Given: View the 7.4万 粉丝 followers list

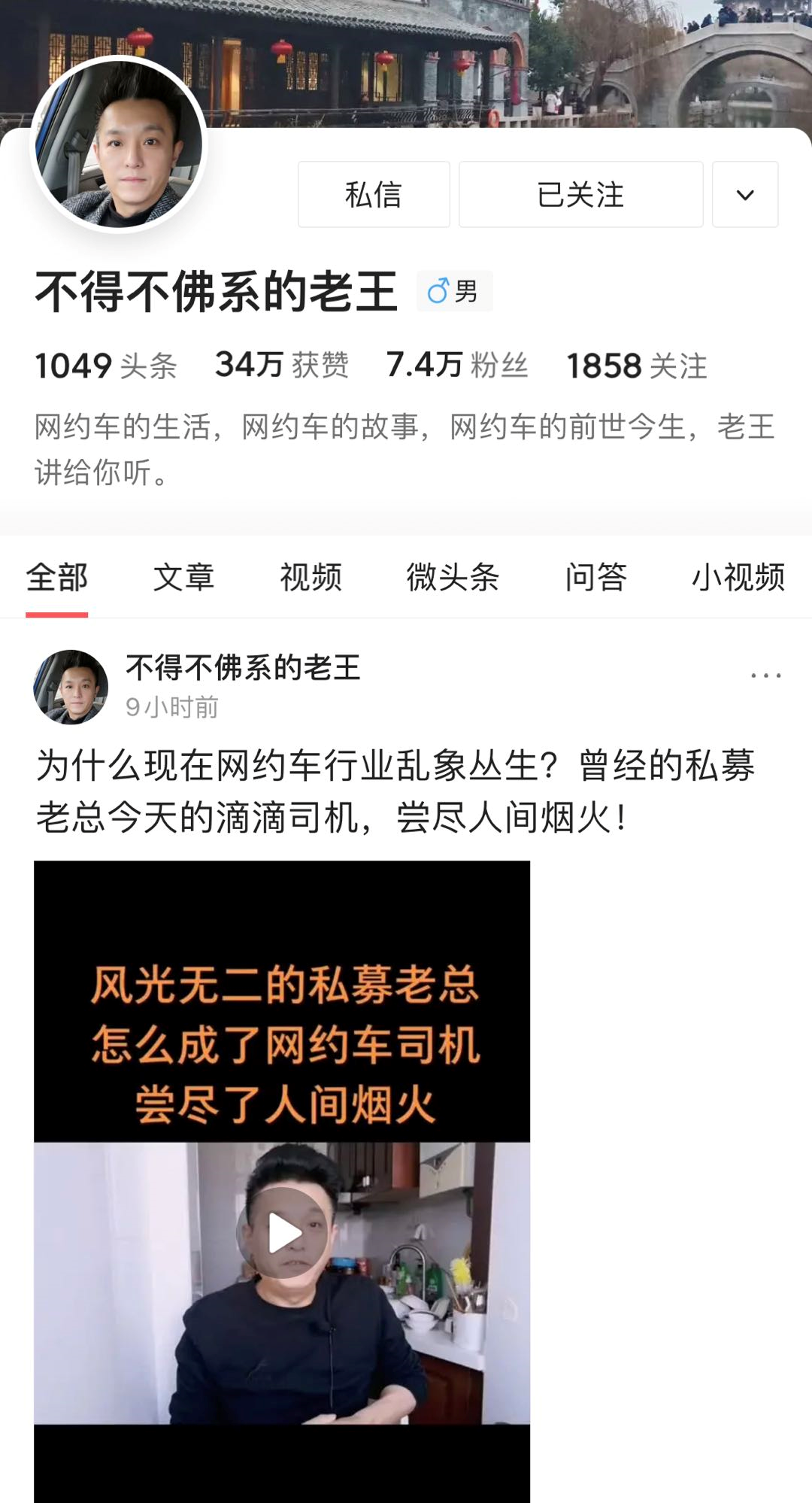Looking at the screenshot, I should [456, 366].
